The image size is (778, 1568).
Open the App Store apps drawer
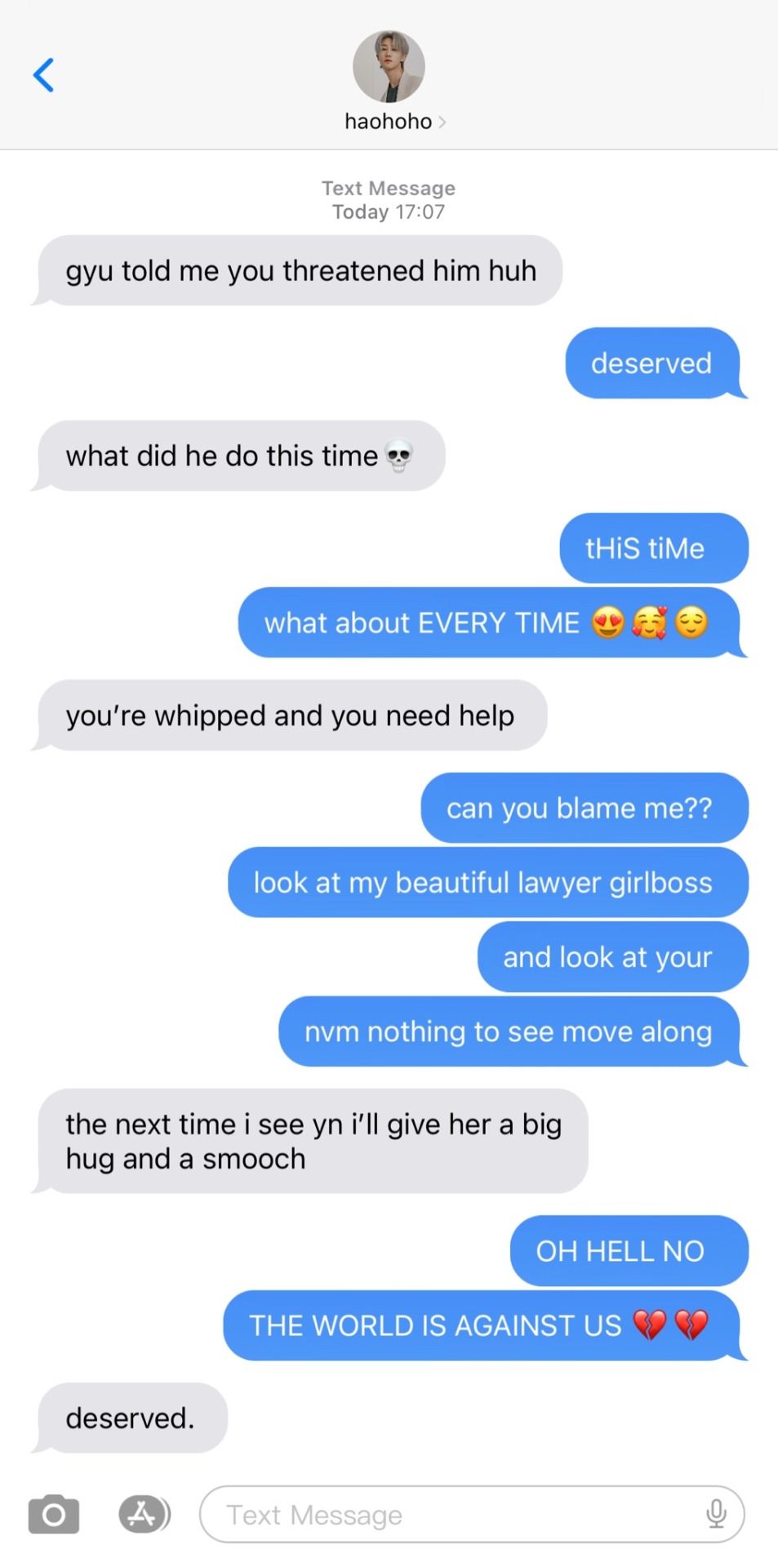[x=144, y=1514]
